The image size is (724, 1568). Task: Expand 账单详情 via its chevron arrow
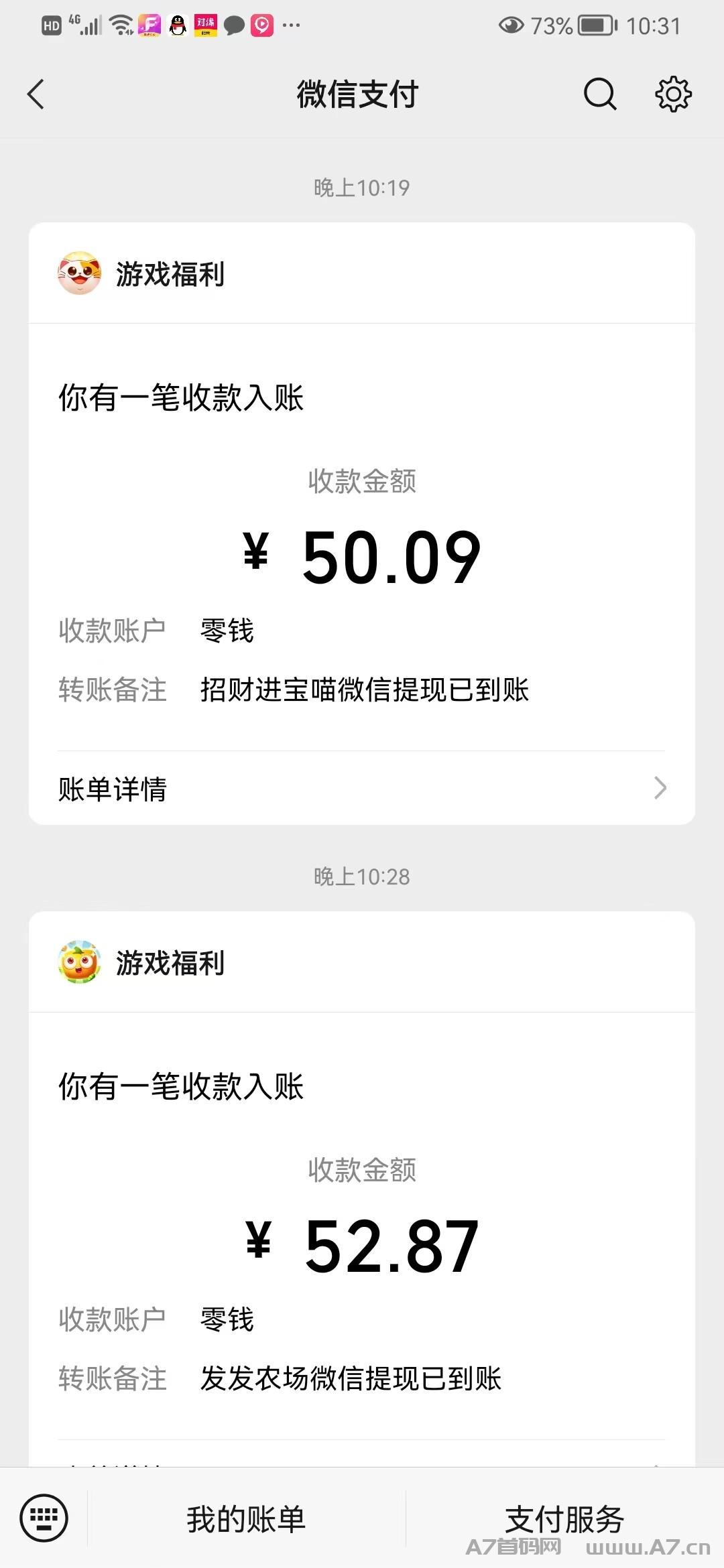pos(660,791)
